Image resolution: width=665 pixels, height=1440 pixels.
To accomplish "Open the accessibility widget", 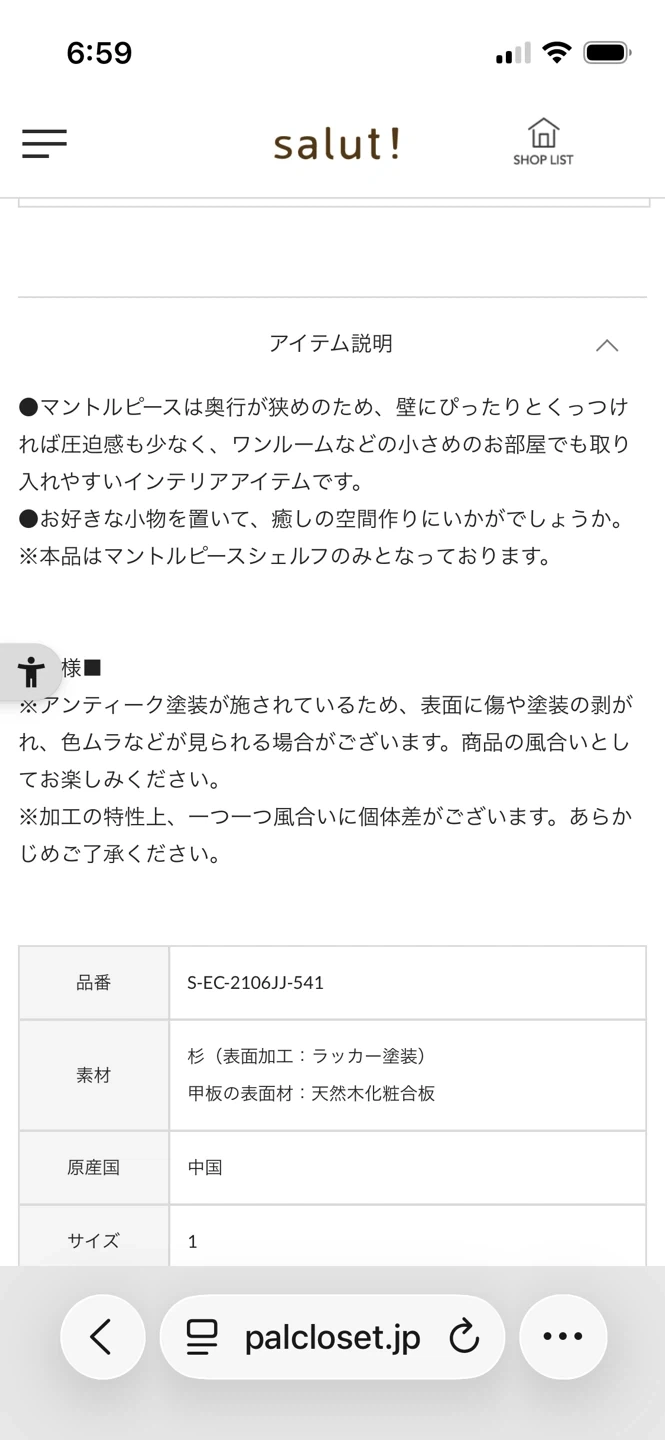I will pos(31,672).
